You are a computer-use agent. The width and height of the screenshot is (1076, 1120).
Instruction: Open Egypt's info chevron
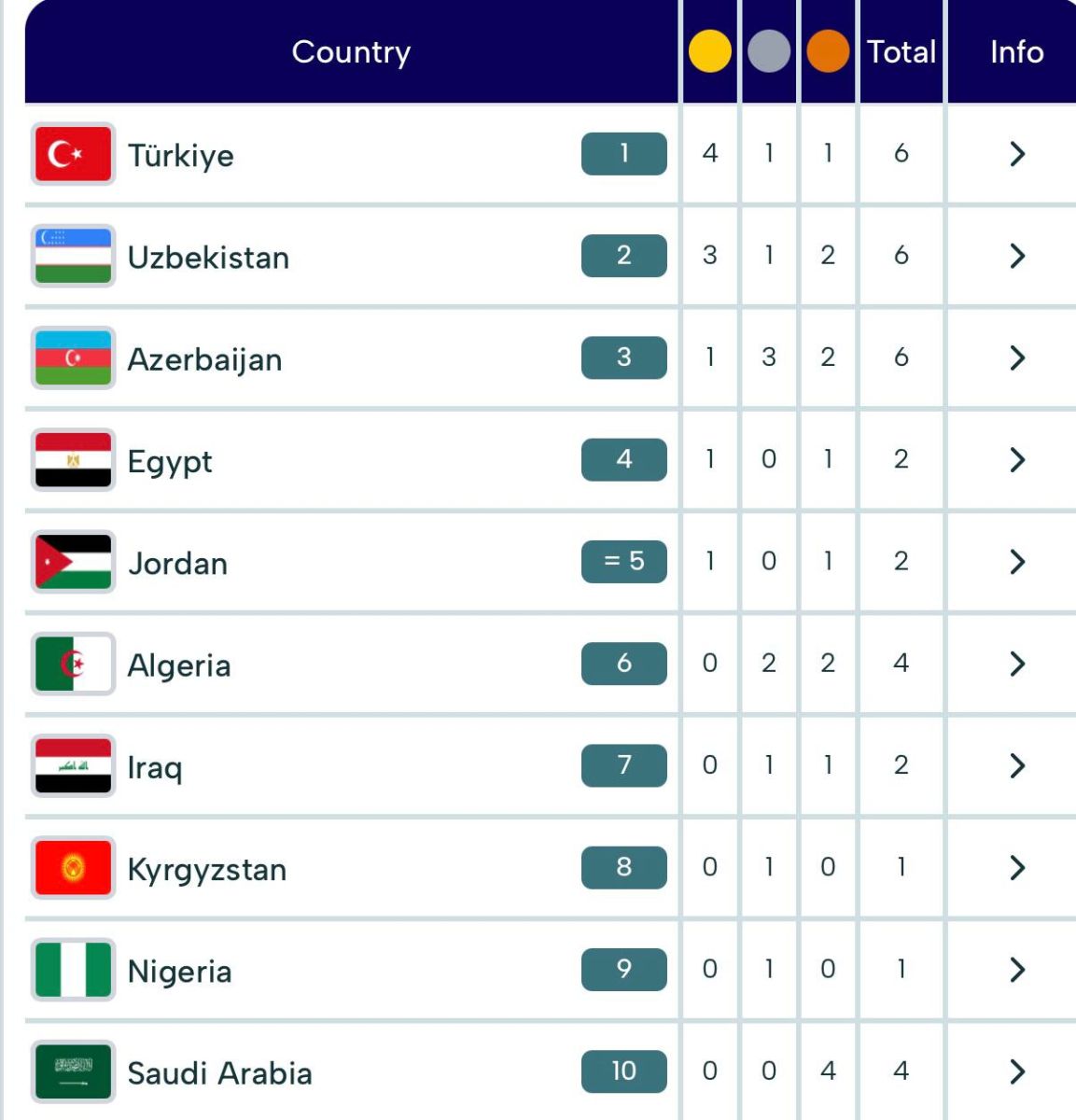[x=1017, y=459]
